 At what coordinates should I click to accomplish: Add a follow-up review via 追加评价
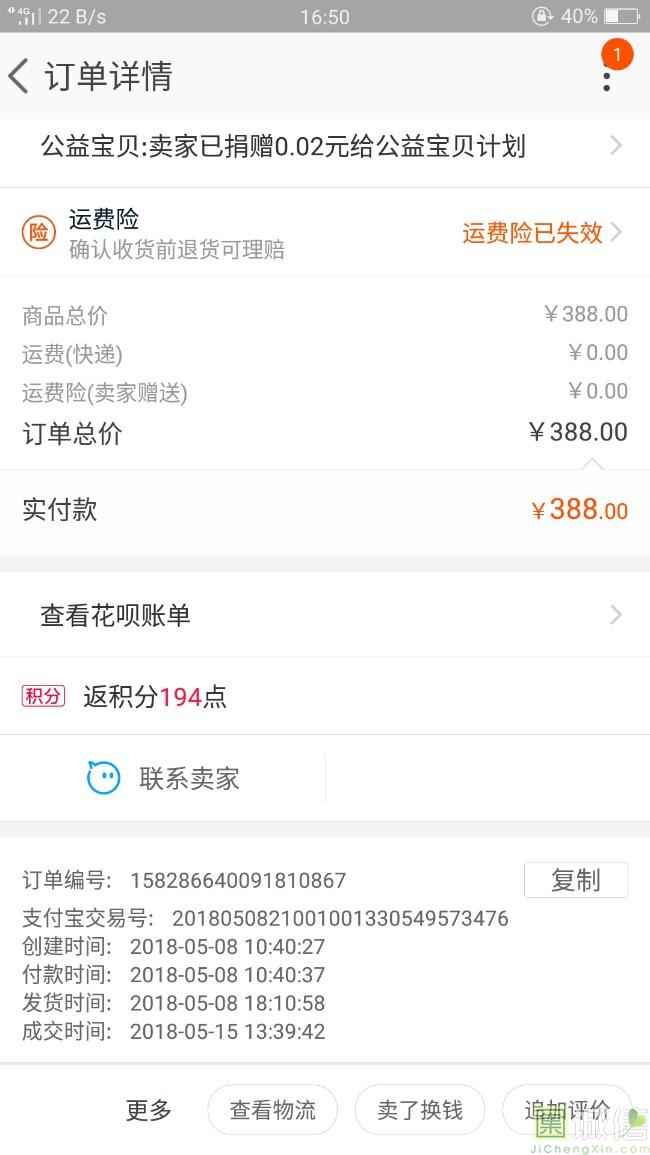pyautogui.click(x=566, y=1110)
